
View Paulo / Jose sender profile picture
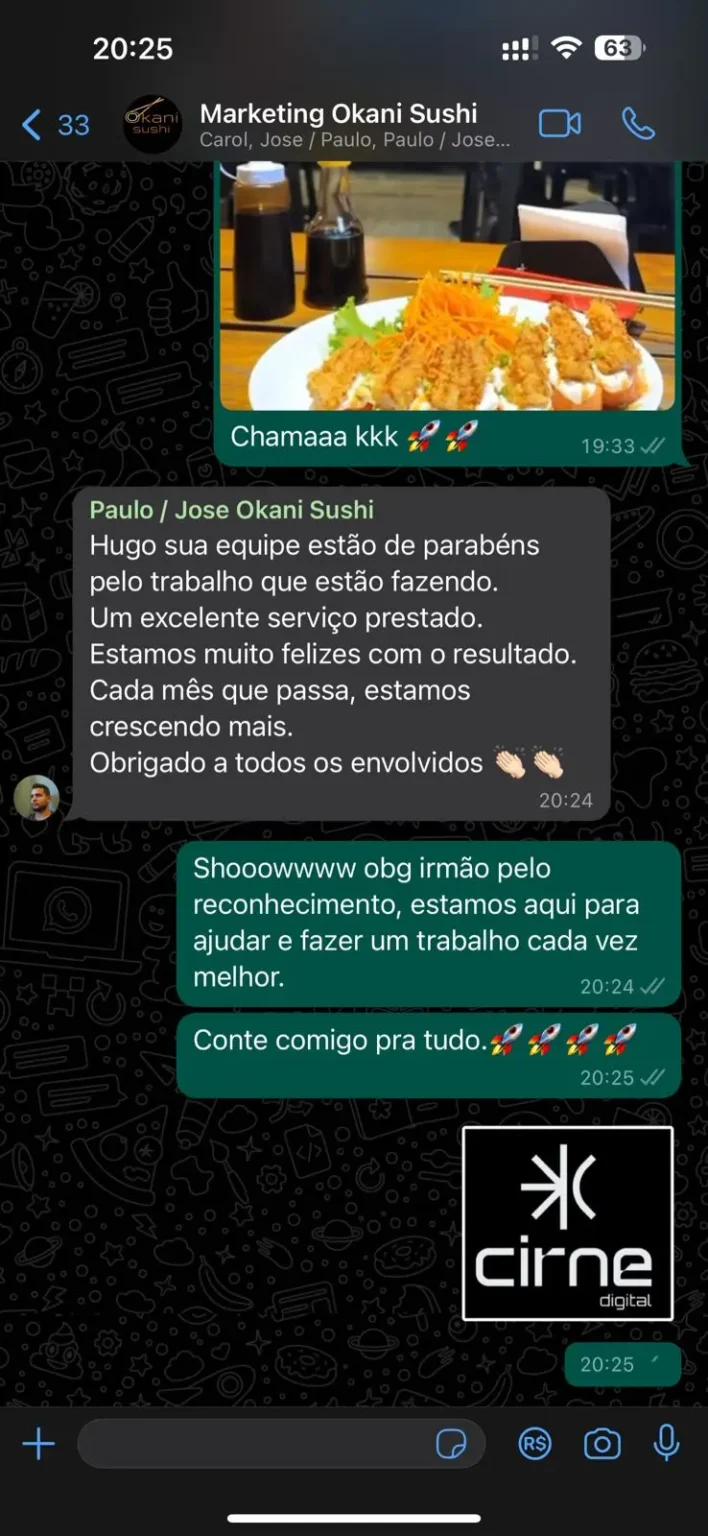tap(37, 798)
